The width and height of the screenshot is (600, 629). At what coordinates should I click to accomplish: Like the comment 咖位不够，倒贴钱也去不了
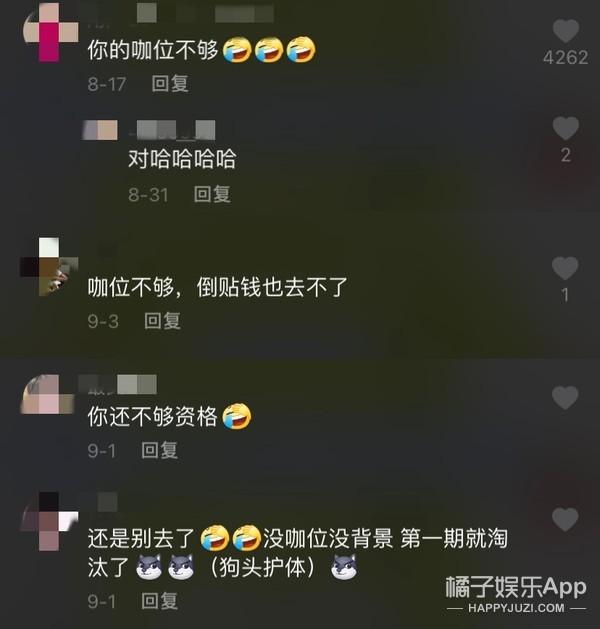[x=565, y=268]
